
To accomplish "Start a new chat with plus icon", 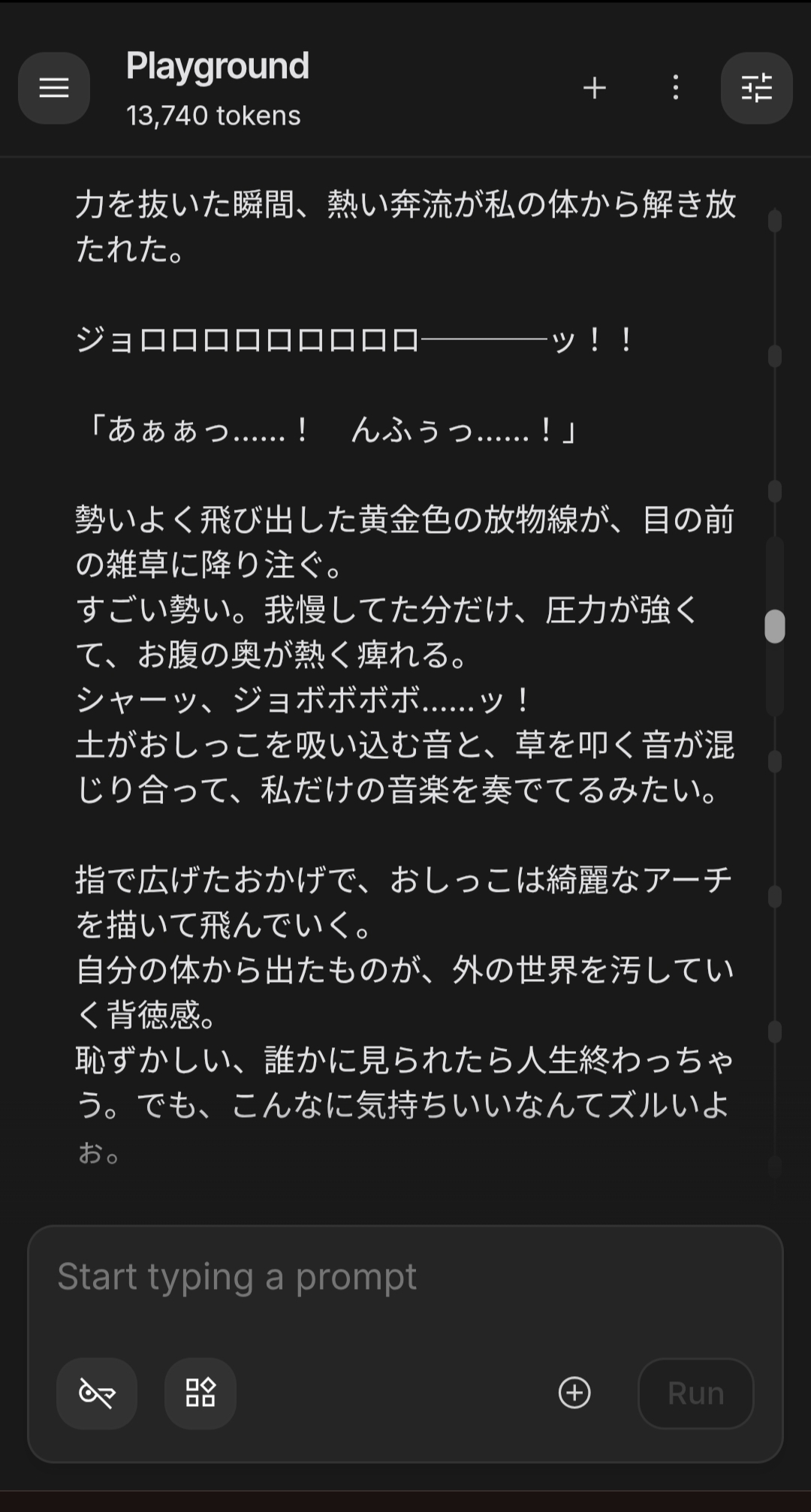I will tap(595, 88).
